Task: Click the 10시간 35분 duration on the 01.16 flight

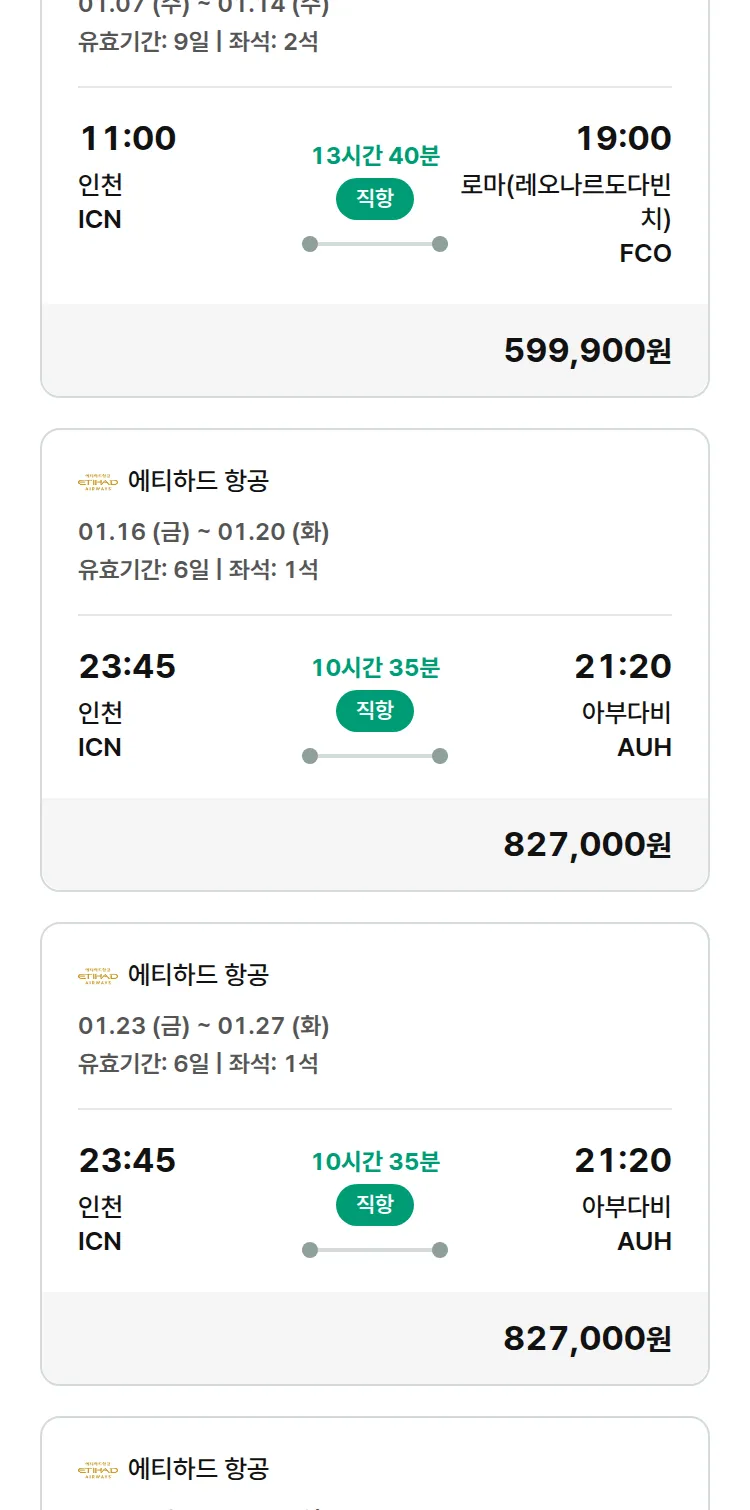Action: (x=375, y=666)
